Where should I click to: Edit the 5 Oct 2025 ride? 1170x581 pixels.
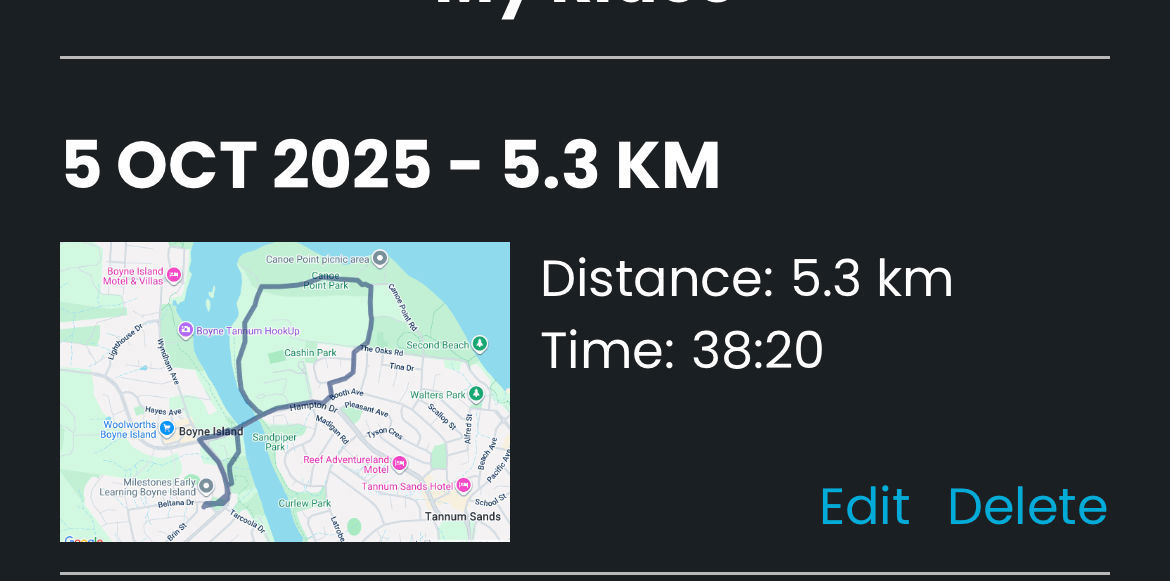[x=864, y=507]
